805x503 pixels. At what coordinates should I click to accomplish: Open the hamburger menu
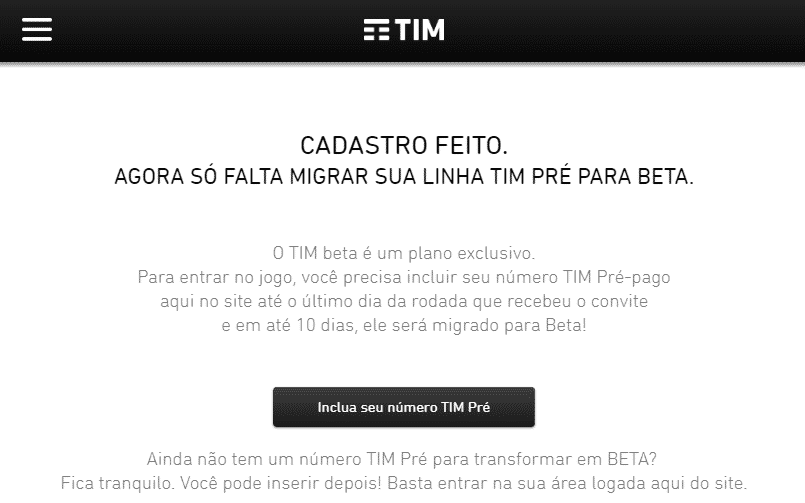[x=37, y=30]
